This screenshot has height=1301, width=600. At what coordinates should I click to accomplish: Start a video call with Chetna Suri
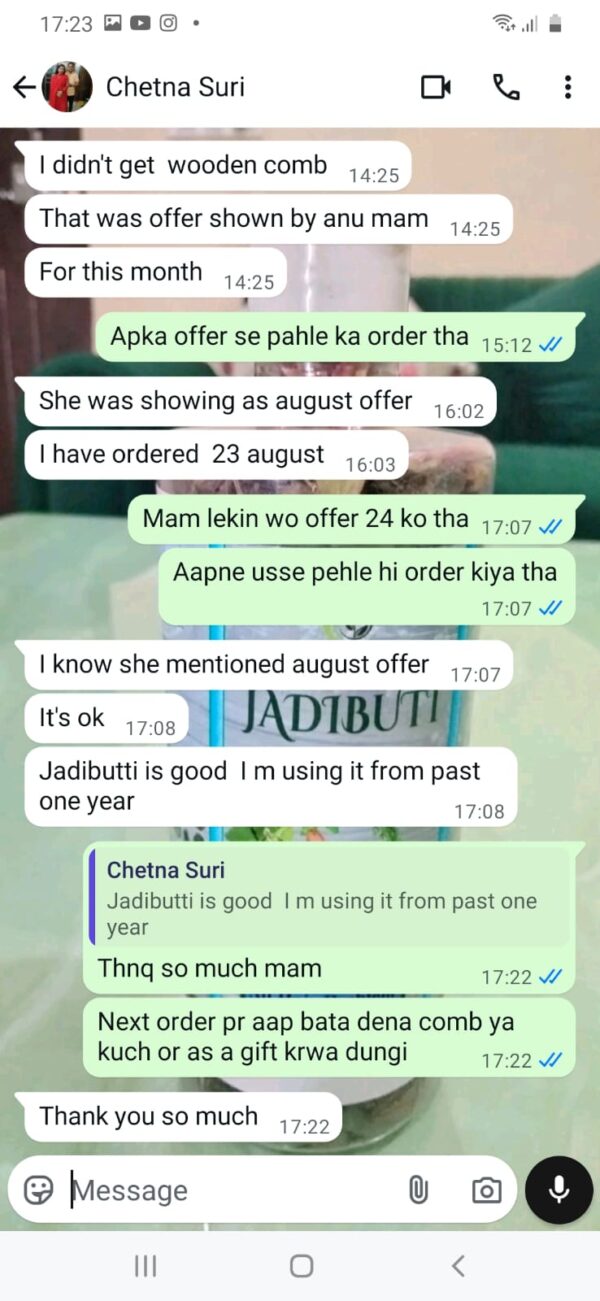[x=435, y=88]
